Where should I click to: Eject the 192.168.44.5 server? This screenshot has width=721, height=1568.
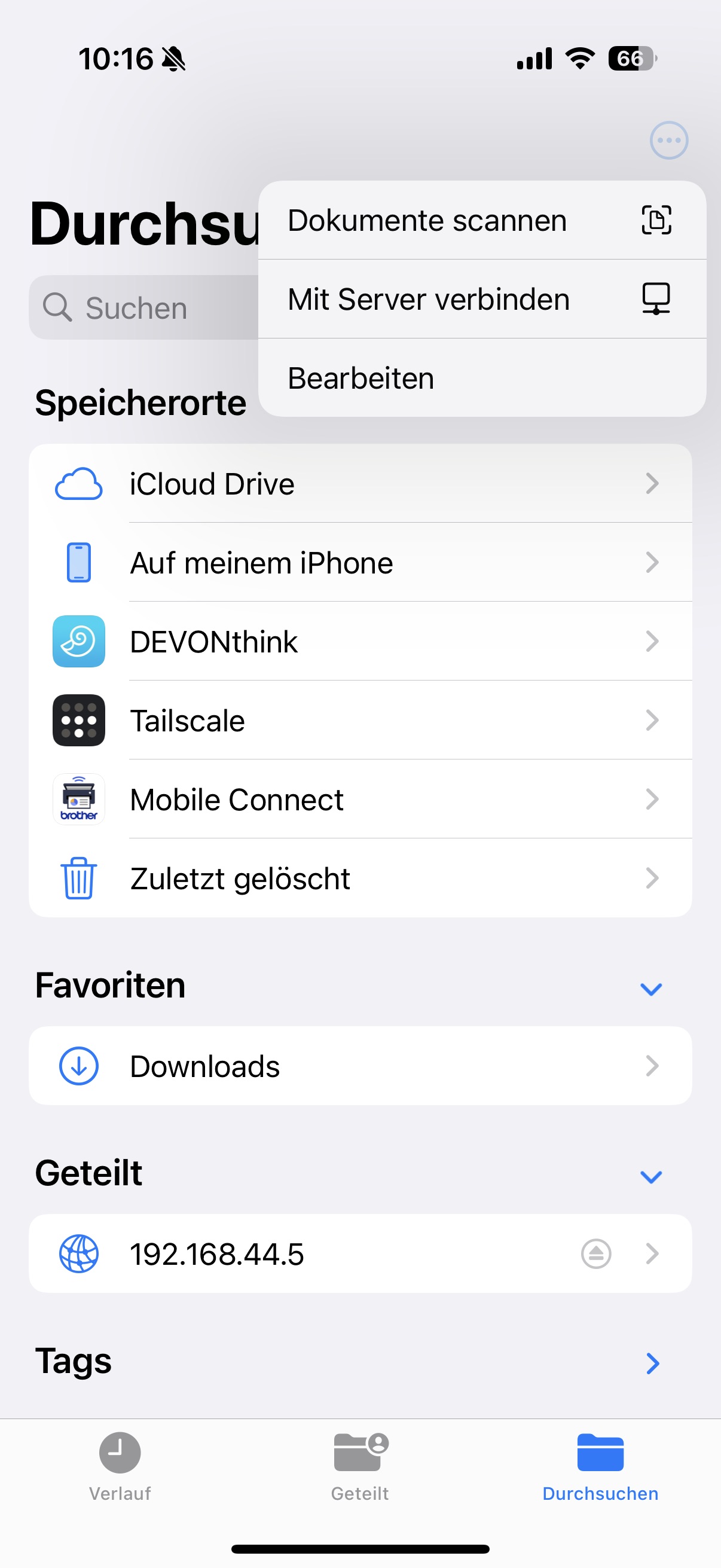595,1254
